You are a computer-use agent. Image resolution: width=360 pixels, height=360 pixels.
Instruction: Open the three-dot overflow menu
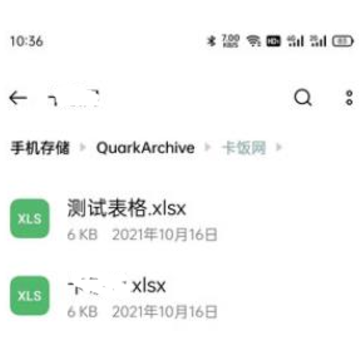click(x=349, y=98)
